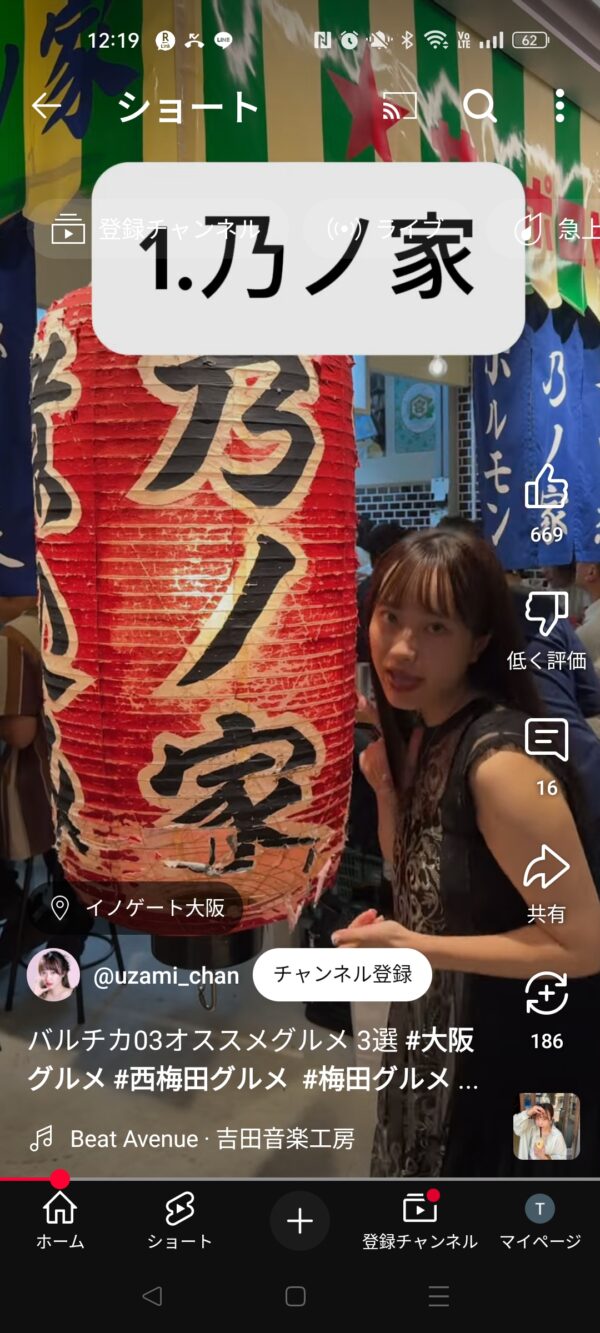Open the cast to device icon

tap(400, 106)
